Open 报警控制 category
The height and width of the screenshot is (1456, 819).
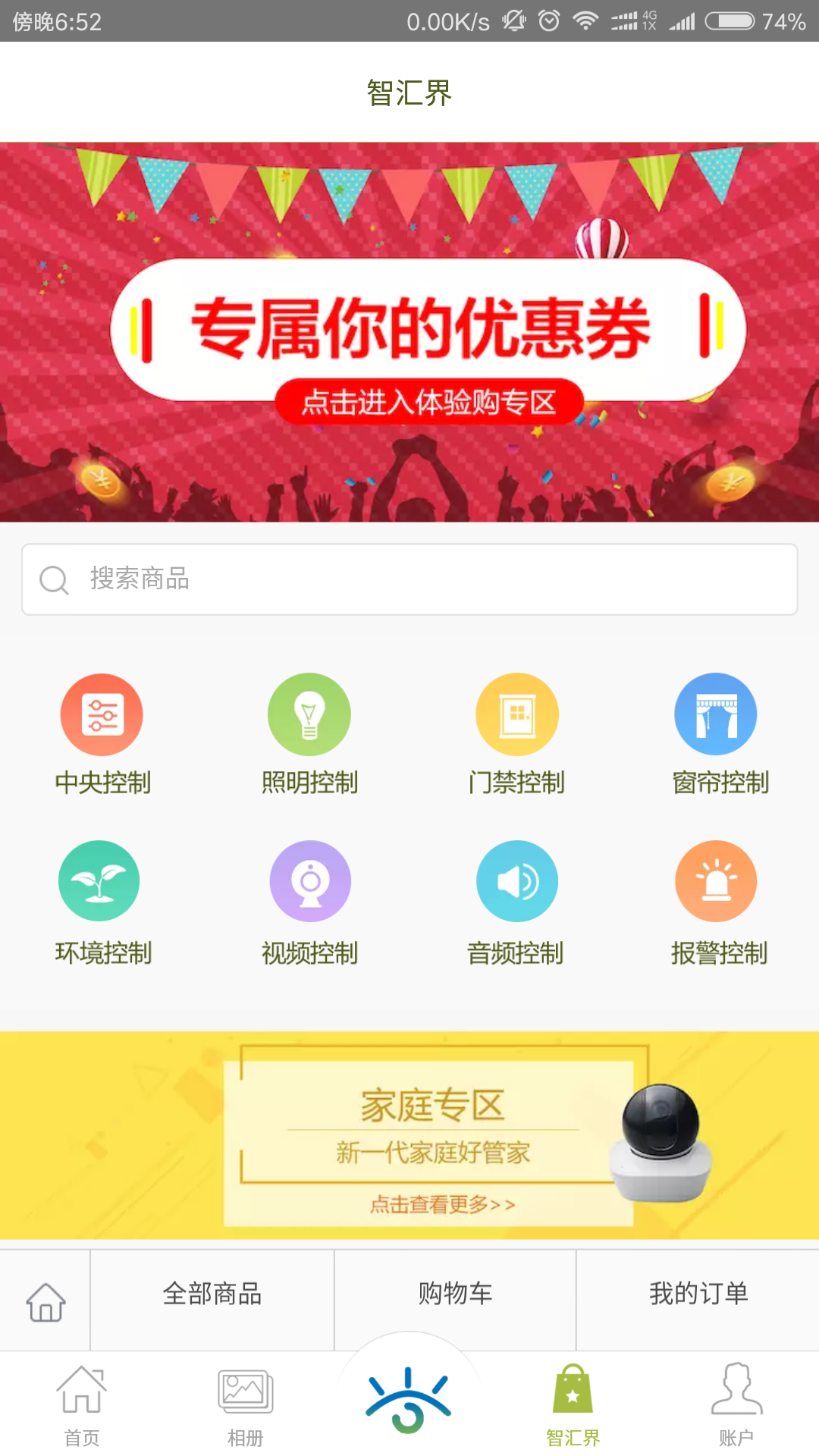coord(717,902)
